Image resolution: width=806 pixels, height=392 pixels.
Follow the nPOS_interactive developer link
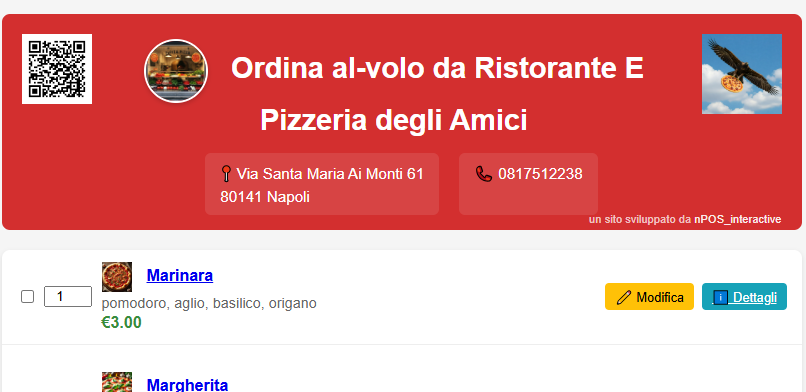pos(738,219)
